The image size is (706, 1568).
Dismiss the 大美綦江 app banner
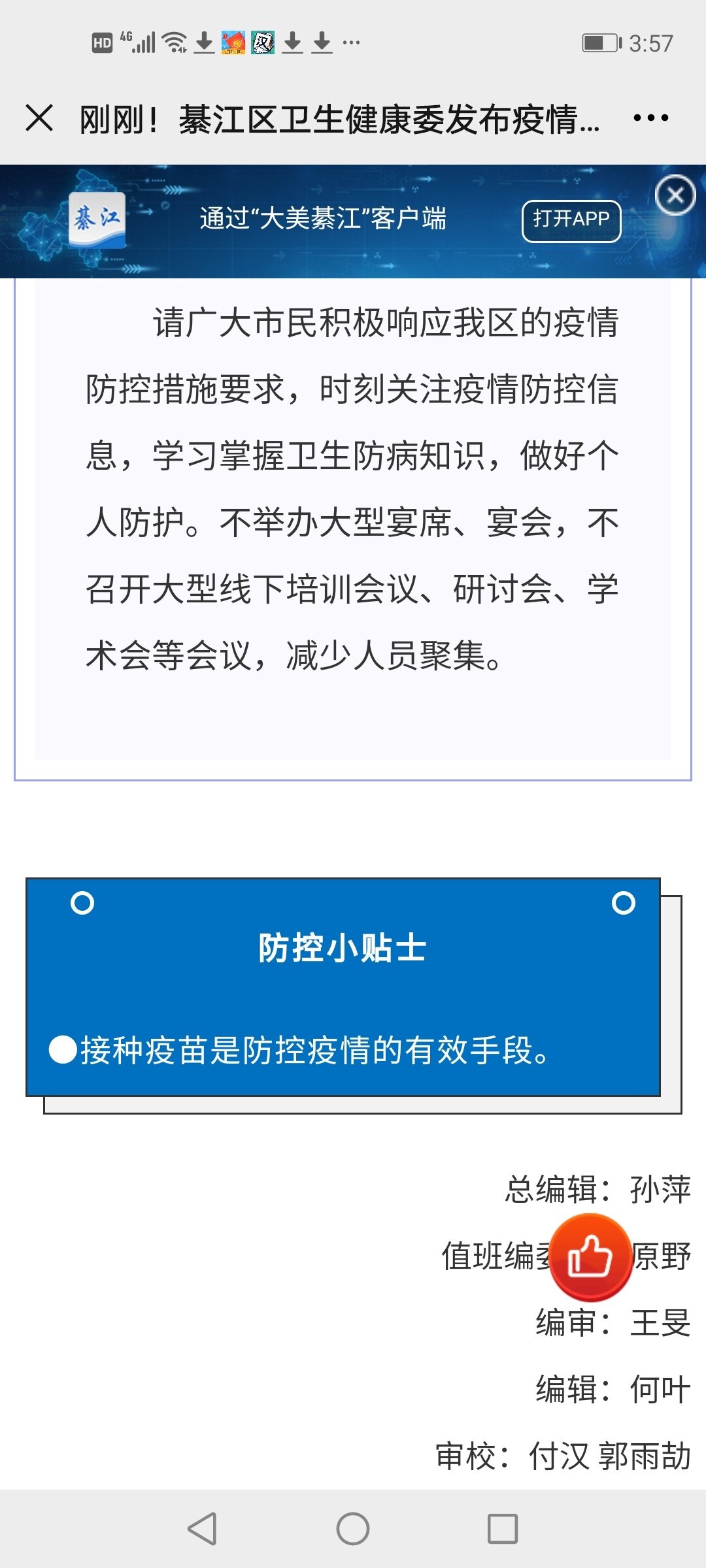point(675,195)
